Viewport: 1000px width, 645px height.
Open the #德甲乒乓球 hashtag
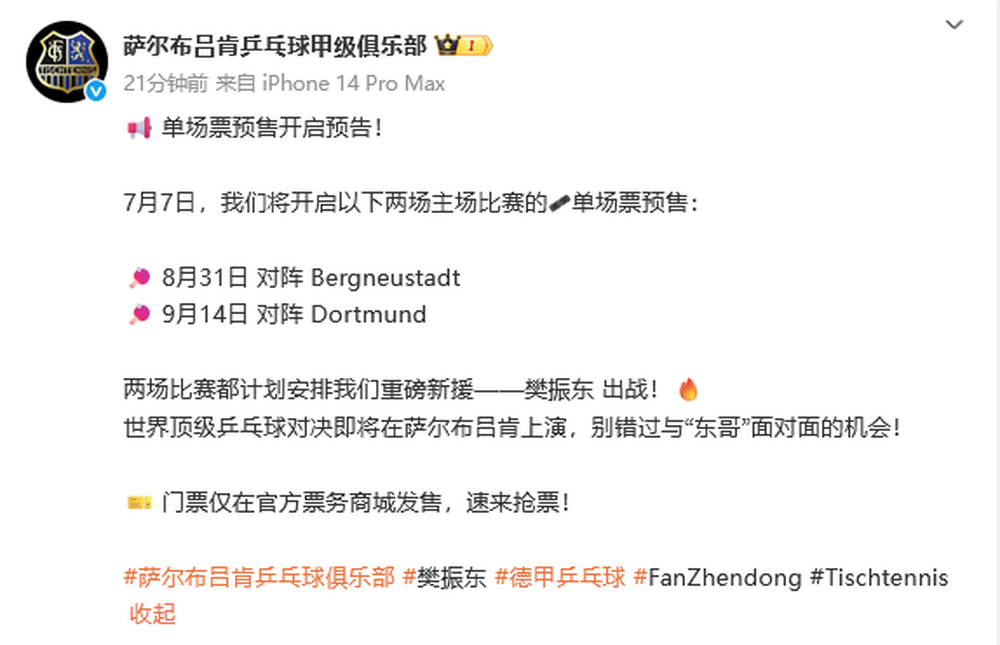point(560,577)
